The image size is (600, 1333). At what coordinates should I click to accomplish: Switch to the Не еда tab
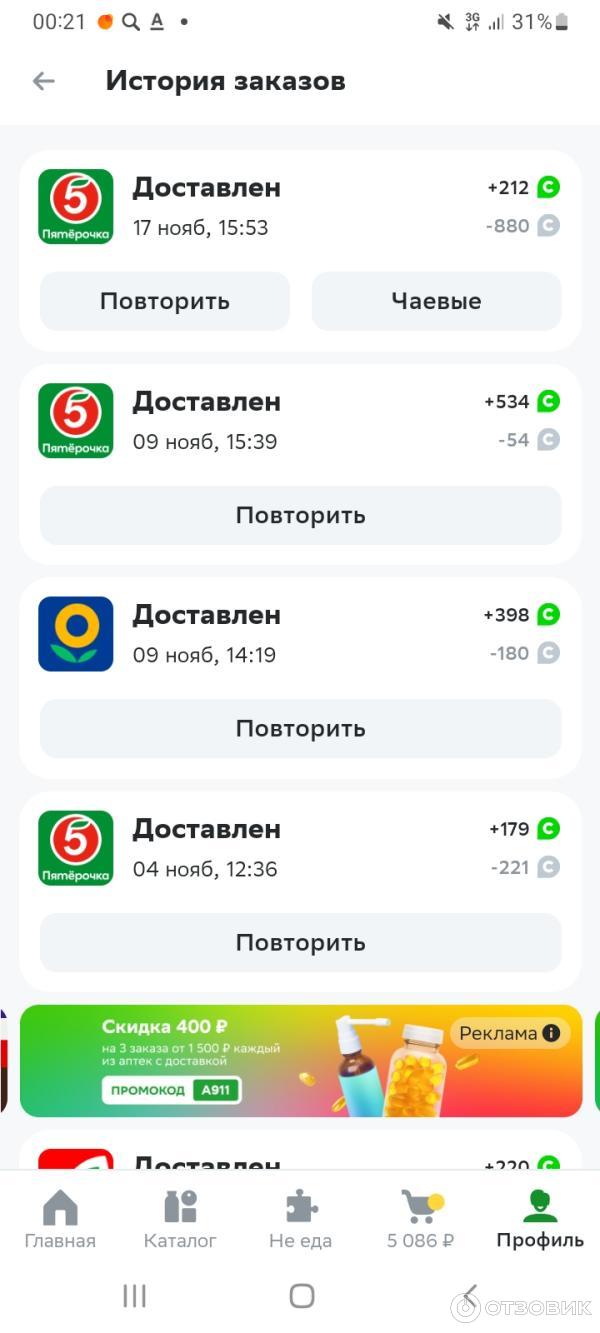[x=300, y=1220]
